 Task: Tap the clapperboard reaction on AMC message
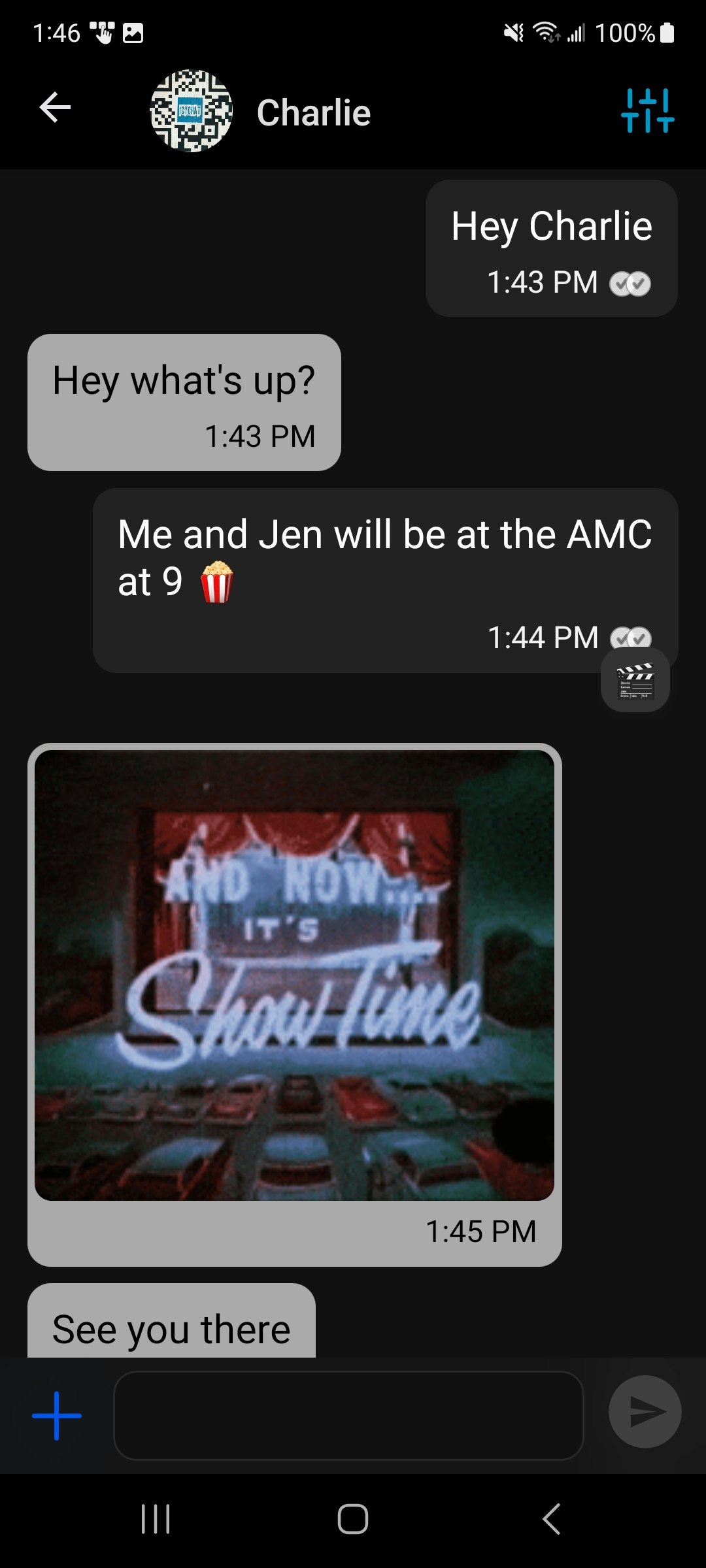(x=635, y=681)
